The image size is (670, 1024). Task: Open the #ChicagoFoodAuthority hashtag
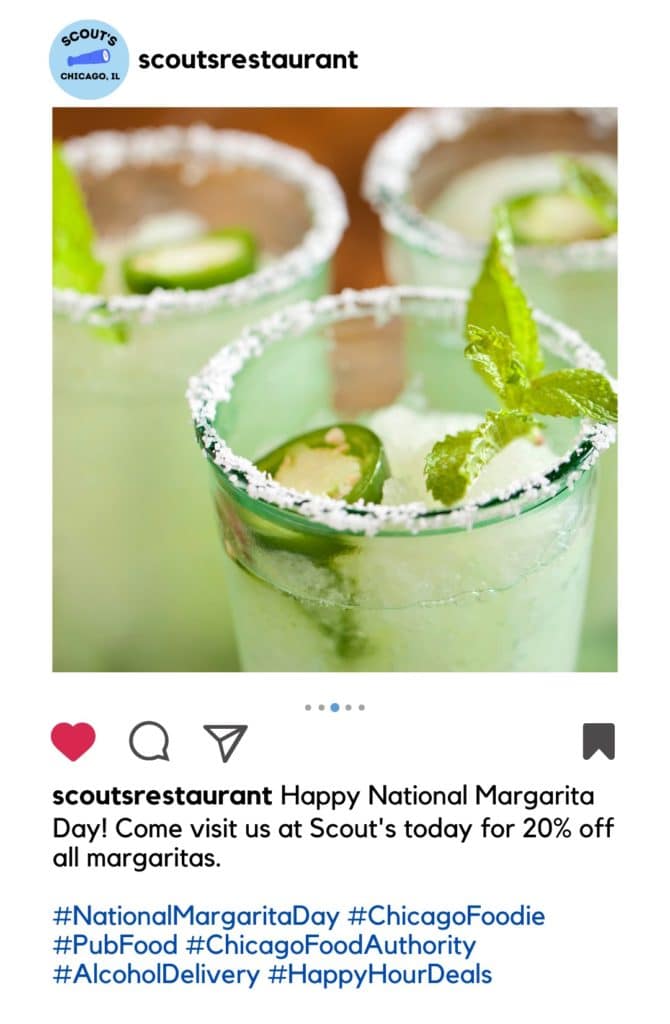coord(331,944)
